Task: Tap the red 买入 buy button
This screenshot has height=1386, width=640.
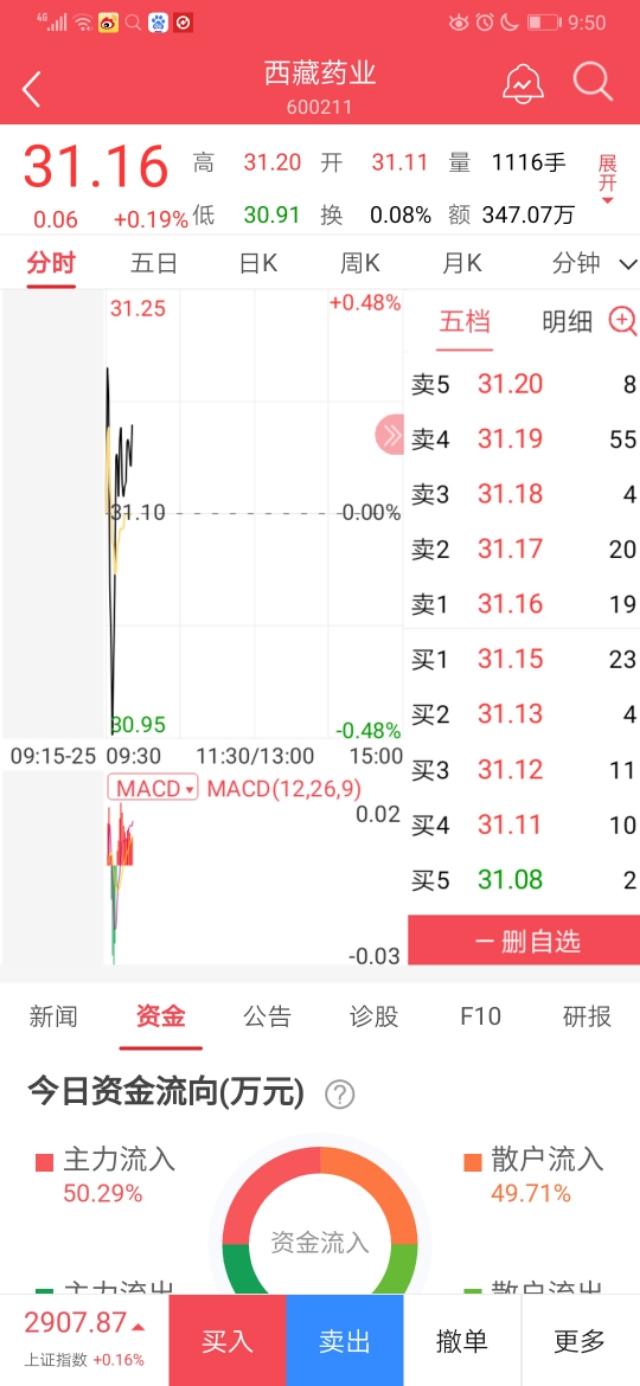Action: (x=227, y=1341)
